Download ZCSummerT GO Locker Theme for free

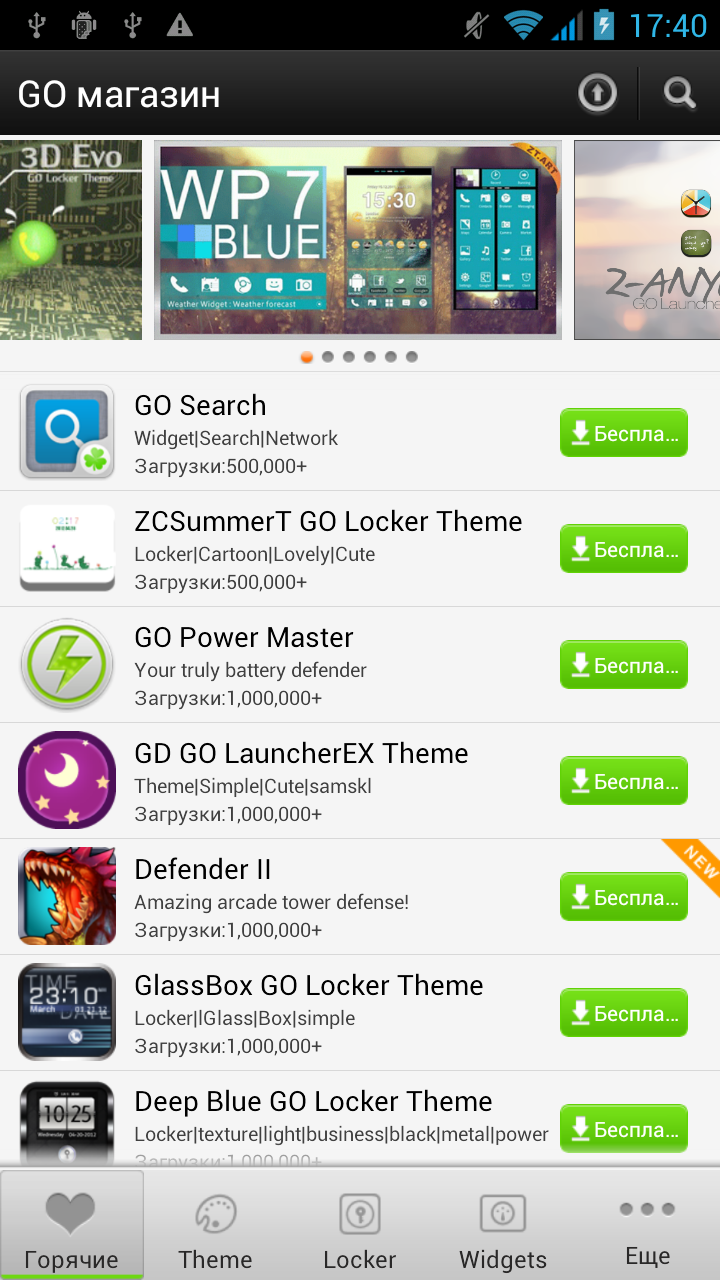tap(624, 549)
